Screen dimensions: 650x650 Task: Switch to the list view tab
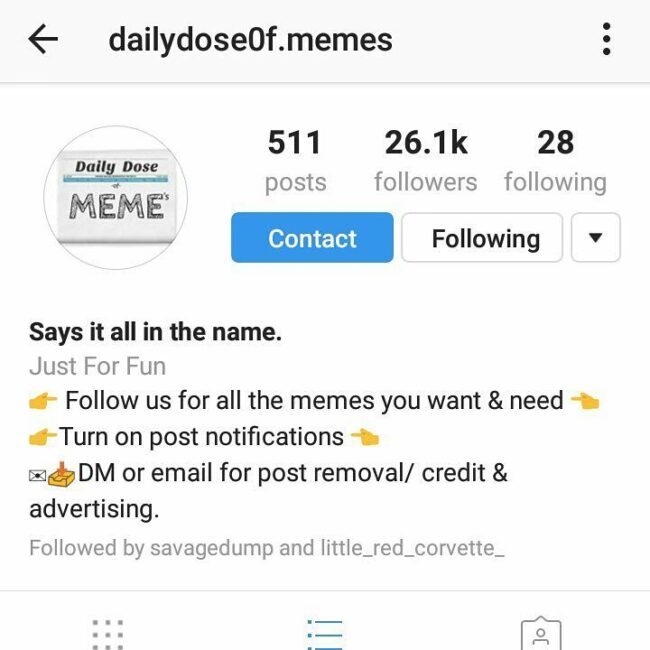pos(324,633)
